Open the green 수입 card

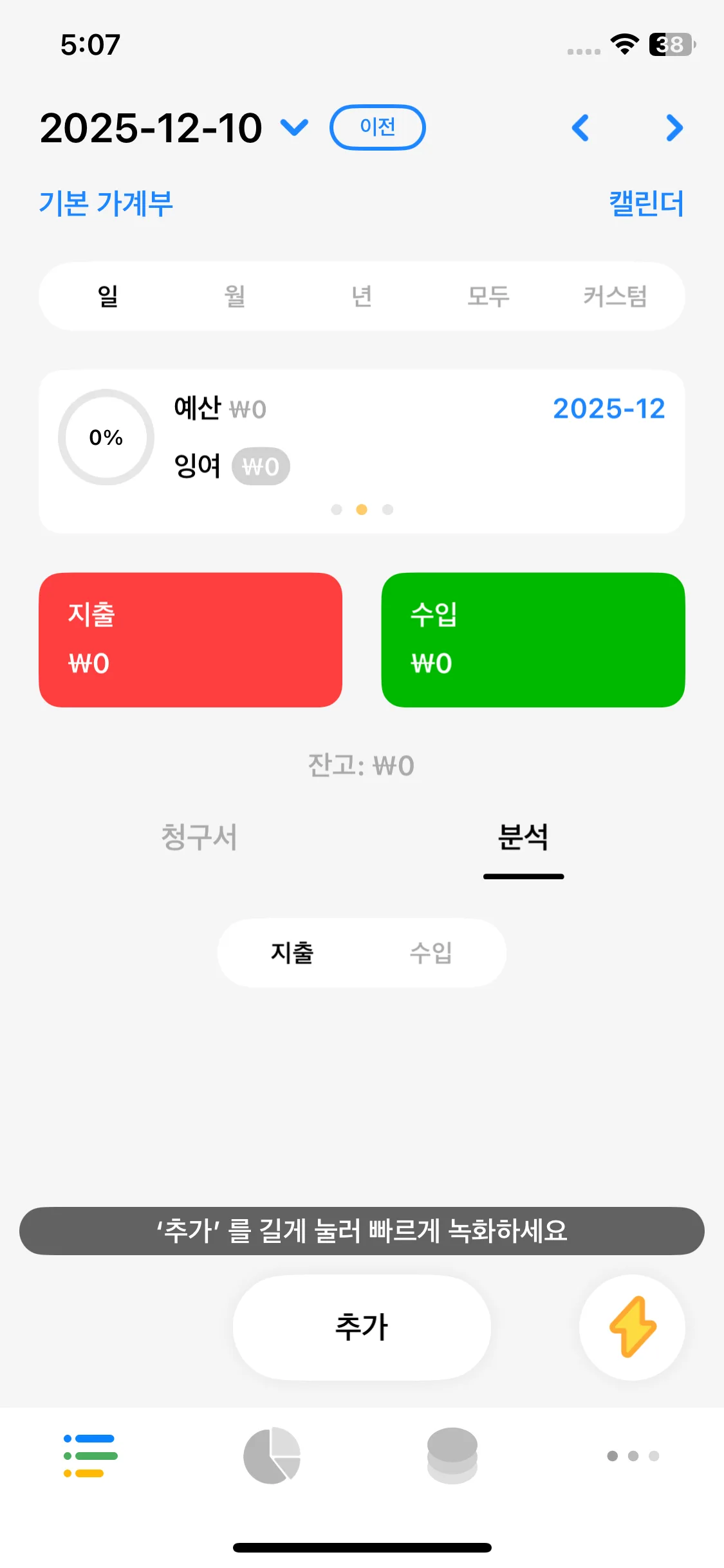pos(533,640)
